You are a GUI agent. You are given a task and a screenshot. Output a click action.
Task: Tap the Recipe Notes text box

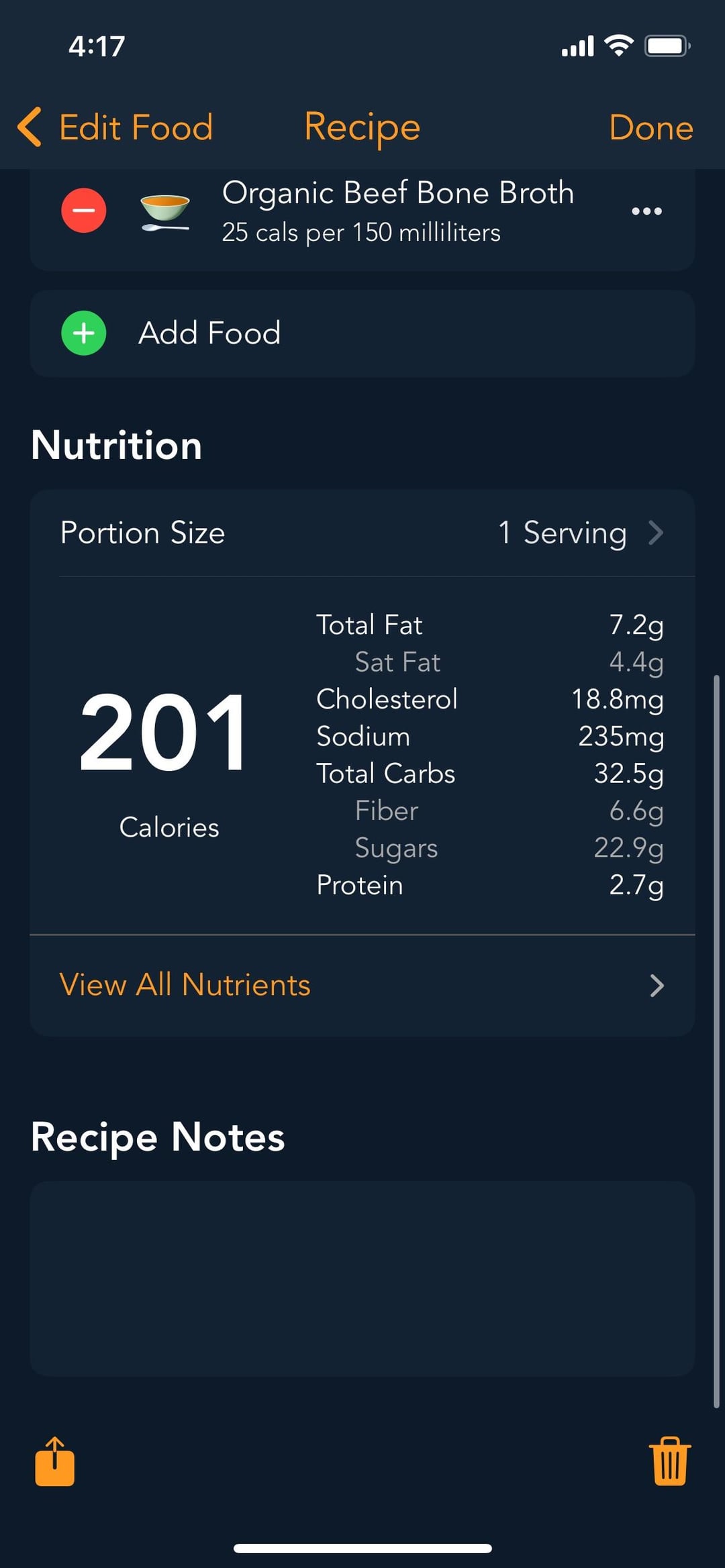point(362,1279)
